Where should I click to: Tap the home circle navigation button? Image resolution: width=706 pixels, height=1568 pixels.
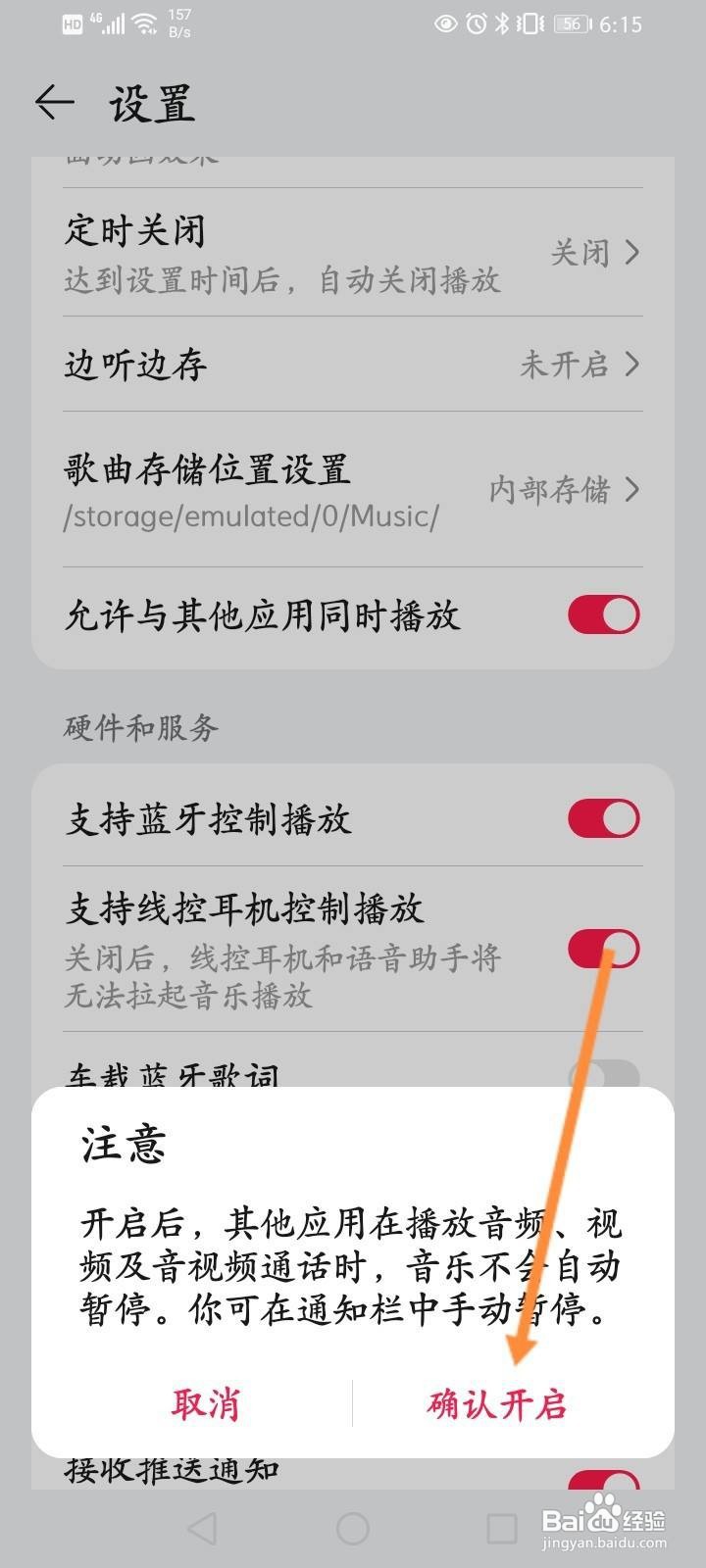(x=353, y=1529)
